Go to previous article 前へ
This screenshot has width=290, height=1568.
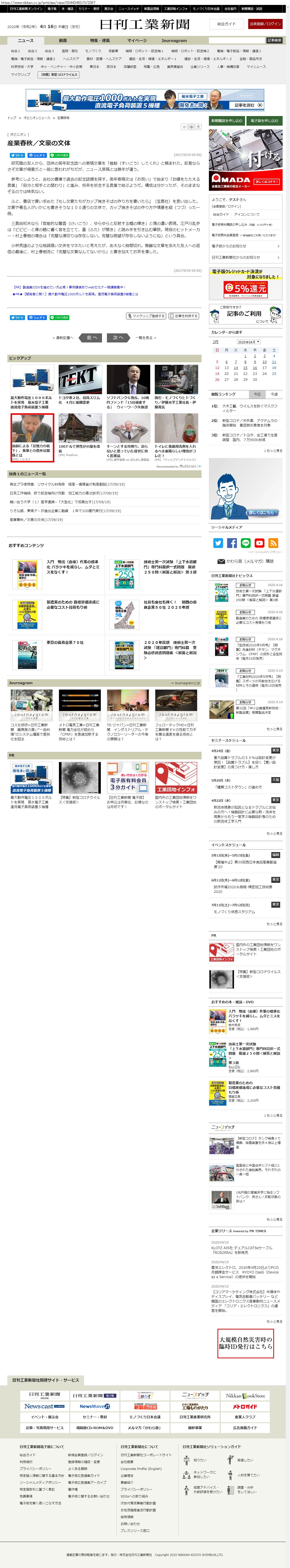[x=92, y=337]
